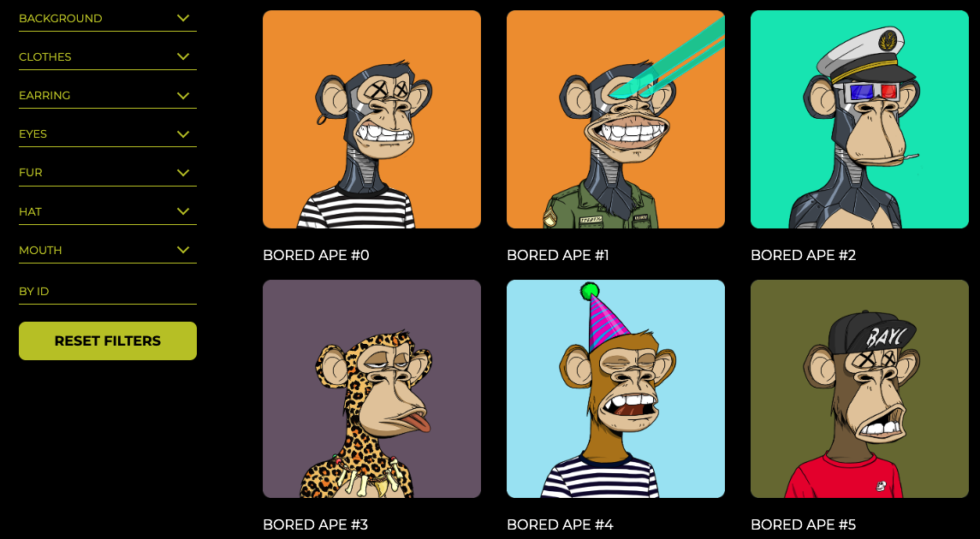Open Bored Ape #0 tile
The height and width of the screenshot is (539, 980).
click(x=371, y=120)
